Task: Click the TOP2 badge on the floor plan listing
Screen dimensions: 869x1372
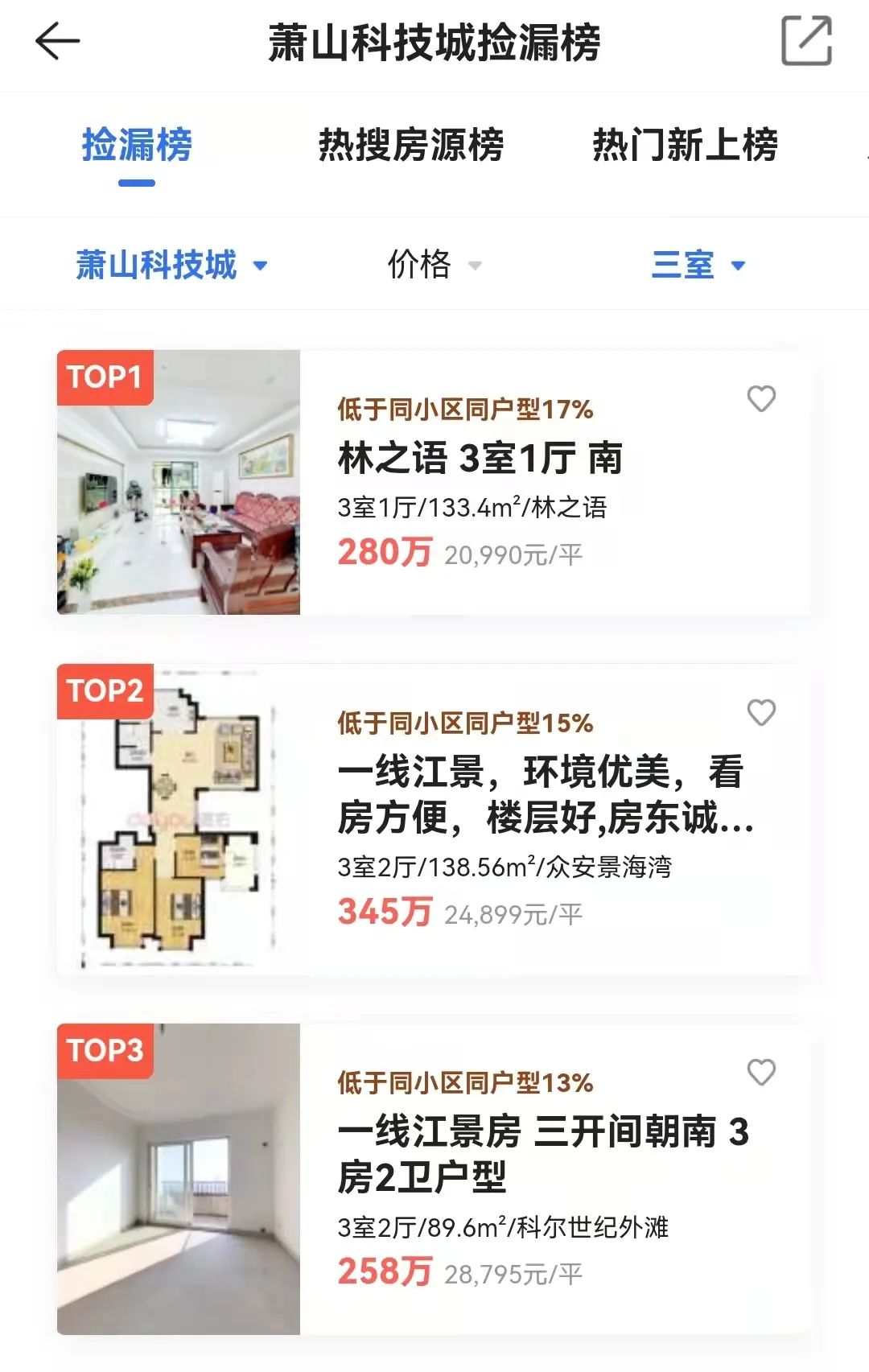Action: click(104, 690)
